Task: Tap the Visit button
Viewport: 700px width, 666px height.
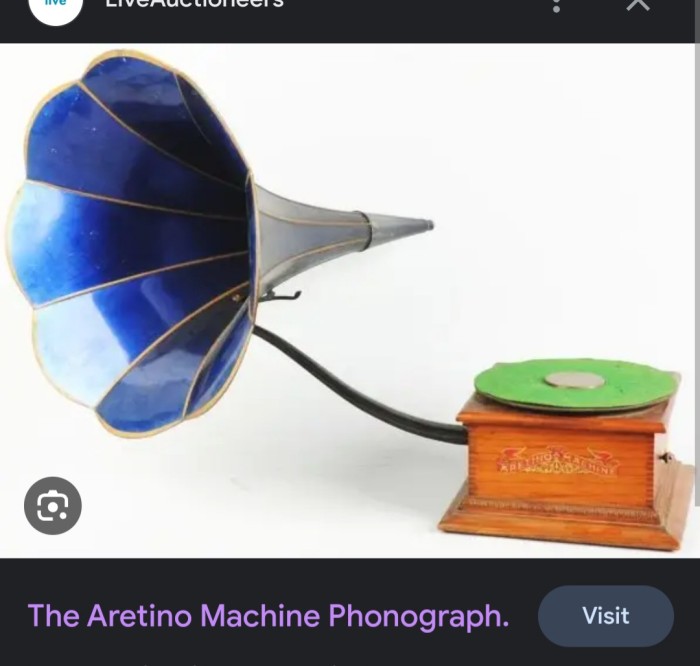Action: pos(605,616)
